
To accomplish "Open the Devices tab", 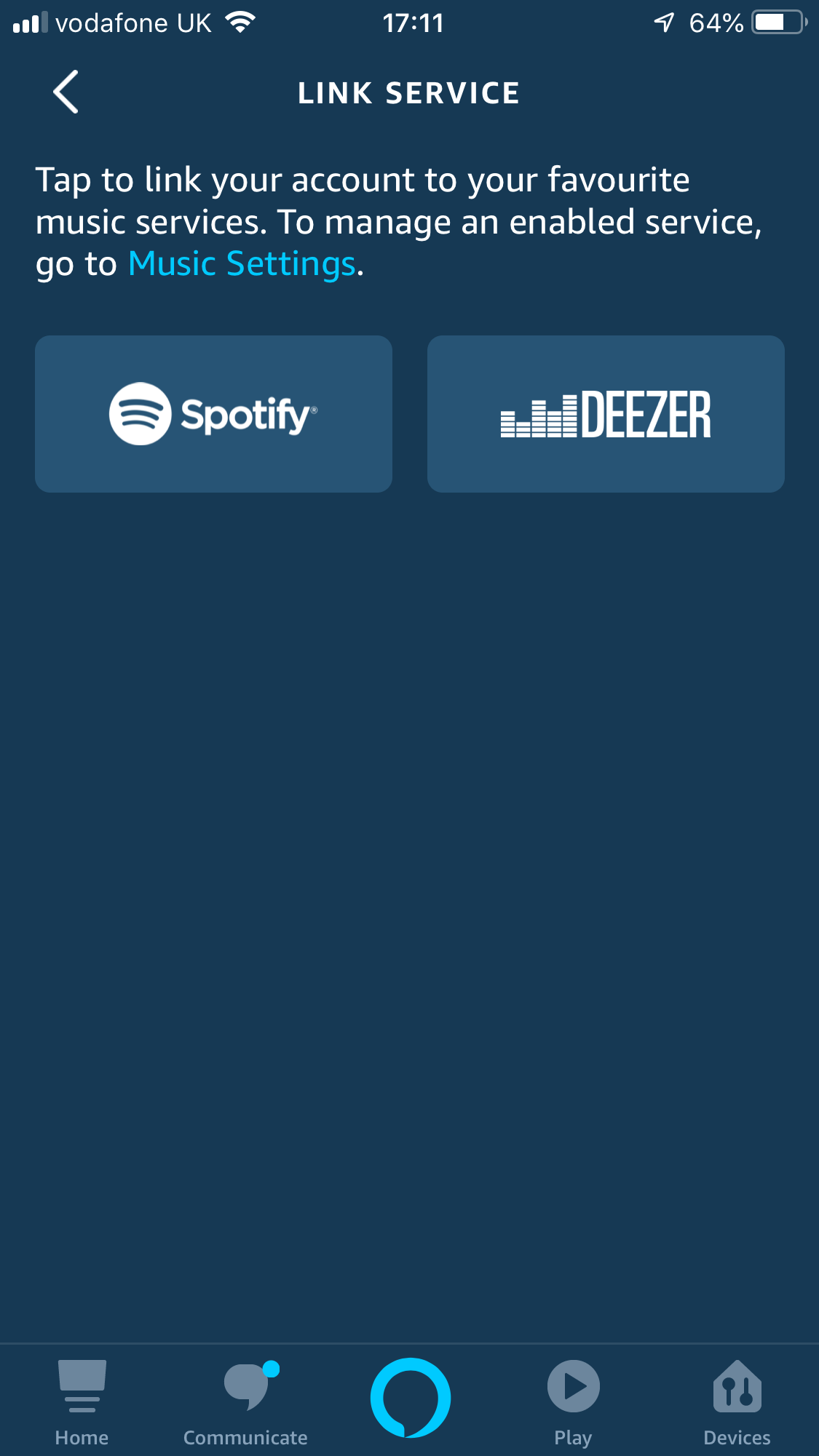I will pyautogui.click(x=737, y=1402).
